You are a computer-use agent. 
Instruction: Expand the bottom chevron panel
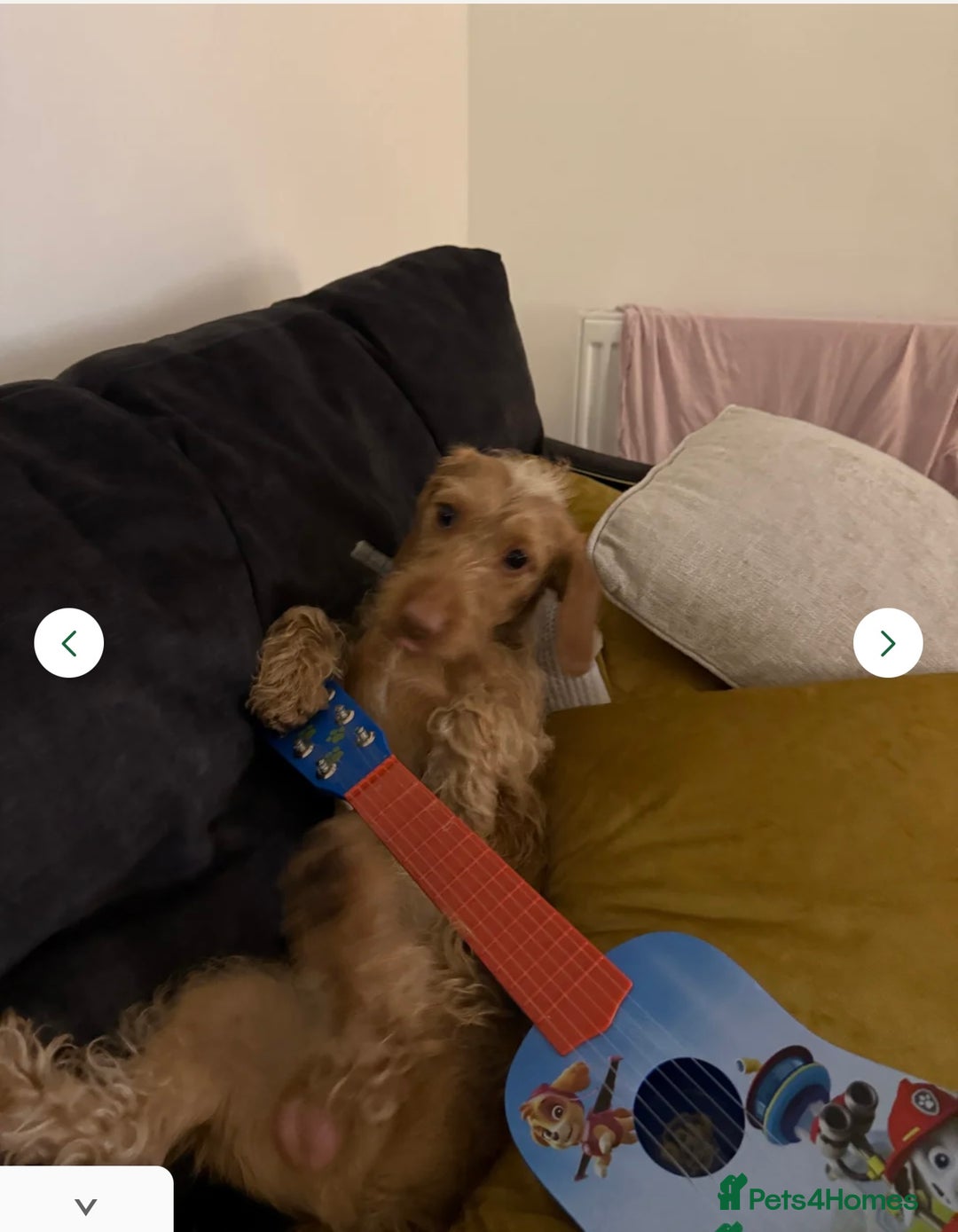pyautogui.click(x=86, y=1205)
